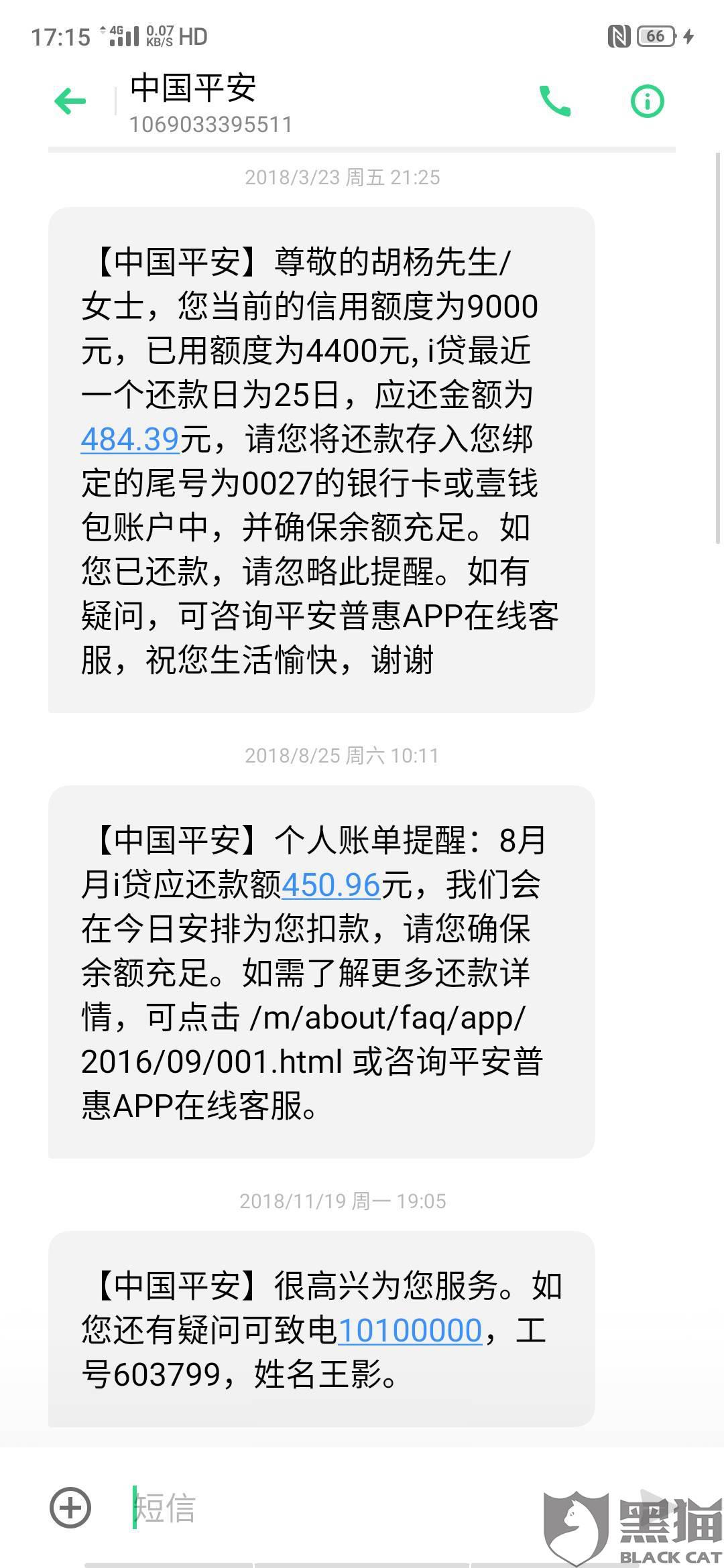Open the plus attachment button
Screen dimensions: 724x1568
coord(70,1508)
